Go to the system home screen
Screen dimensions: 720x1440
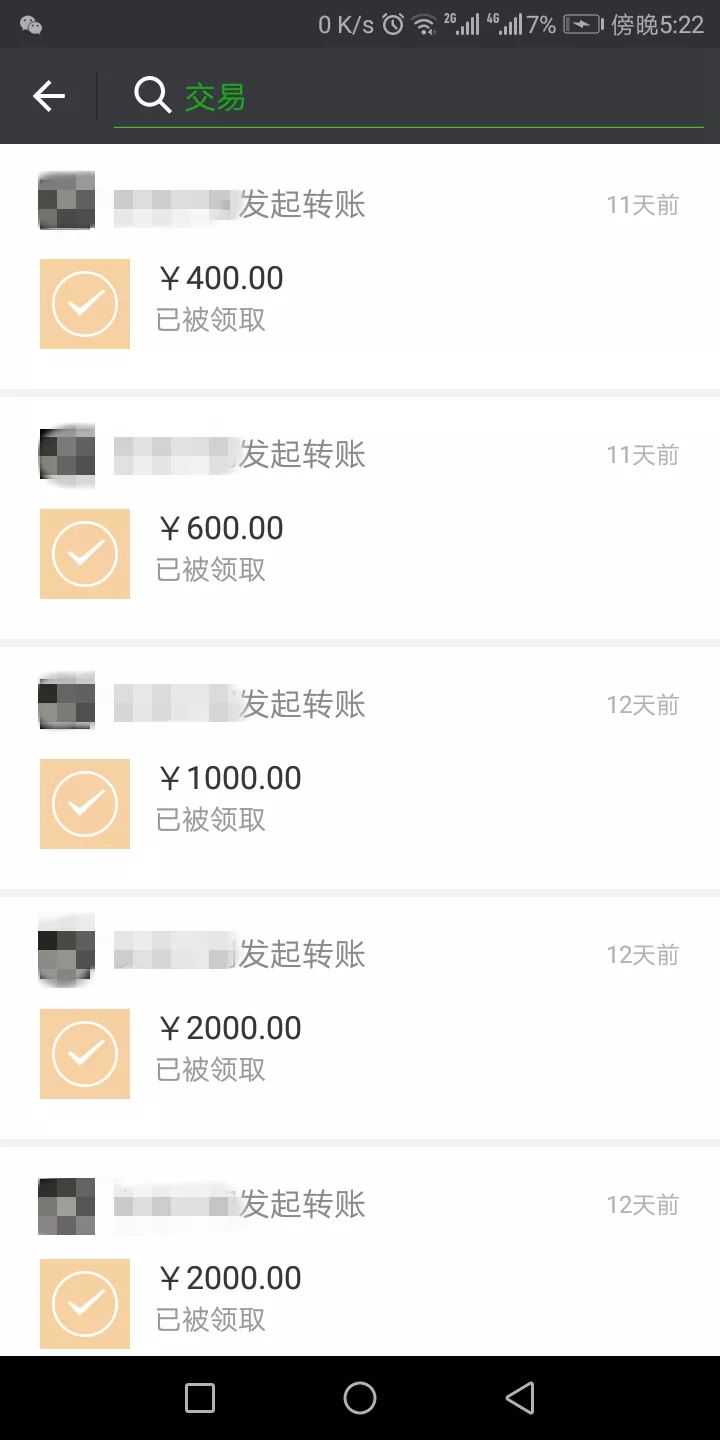coord(360,1398)
